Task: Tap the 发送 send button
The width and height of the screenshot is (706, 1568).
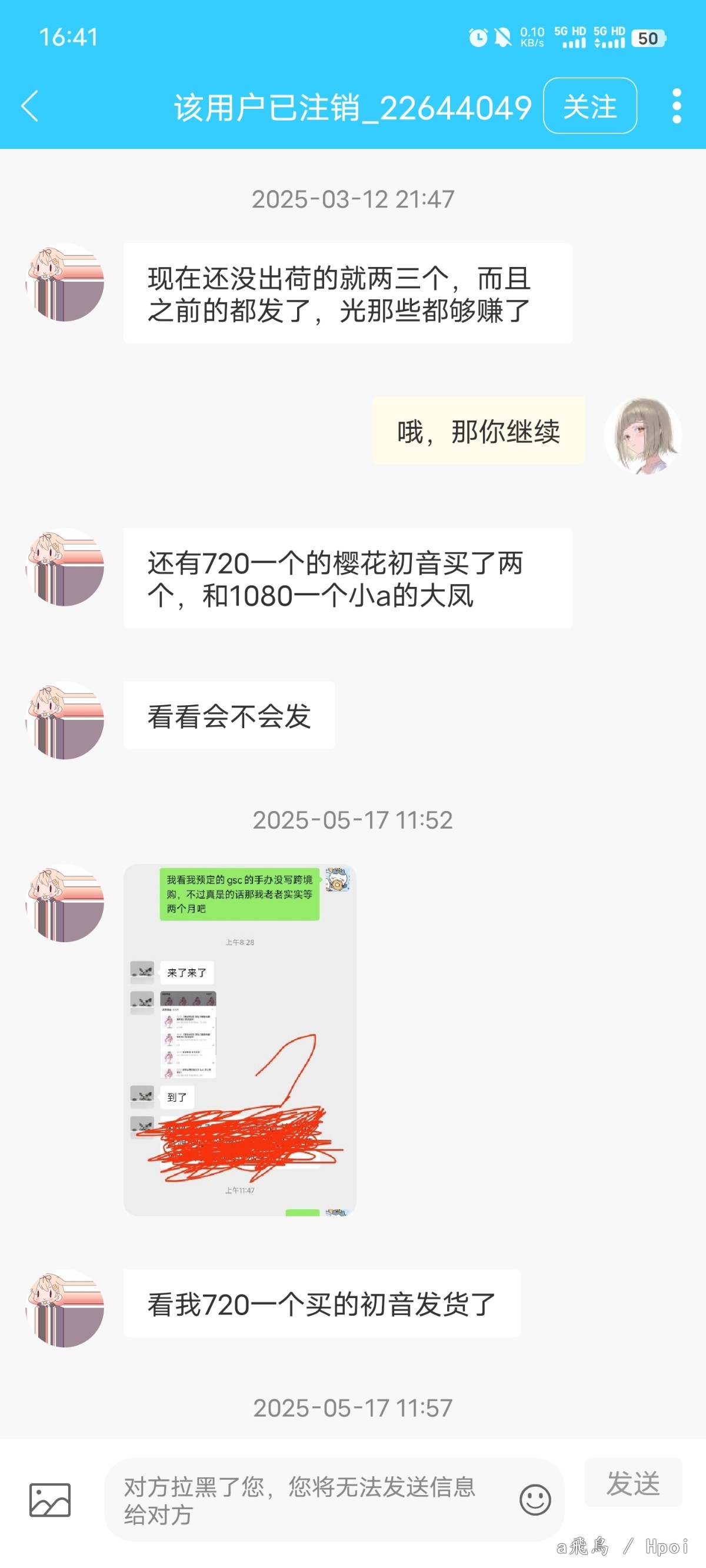Action: [x=633, y=1483]
